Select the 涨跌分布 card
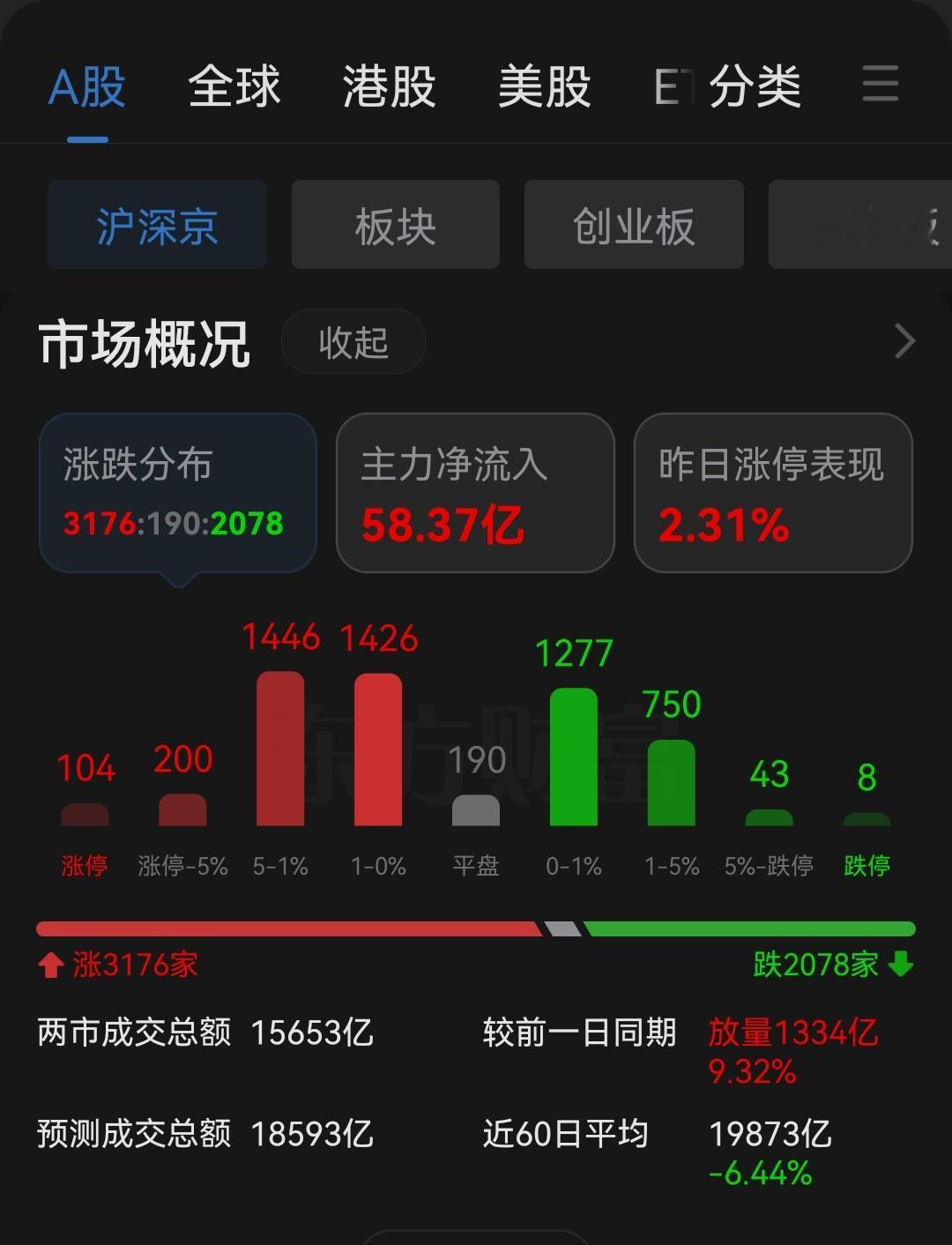The height and width of the screenshot is (1245, 952). pos(177,492)
